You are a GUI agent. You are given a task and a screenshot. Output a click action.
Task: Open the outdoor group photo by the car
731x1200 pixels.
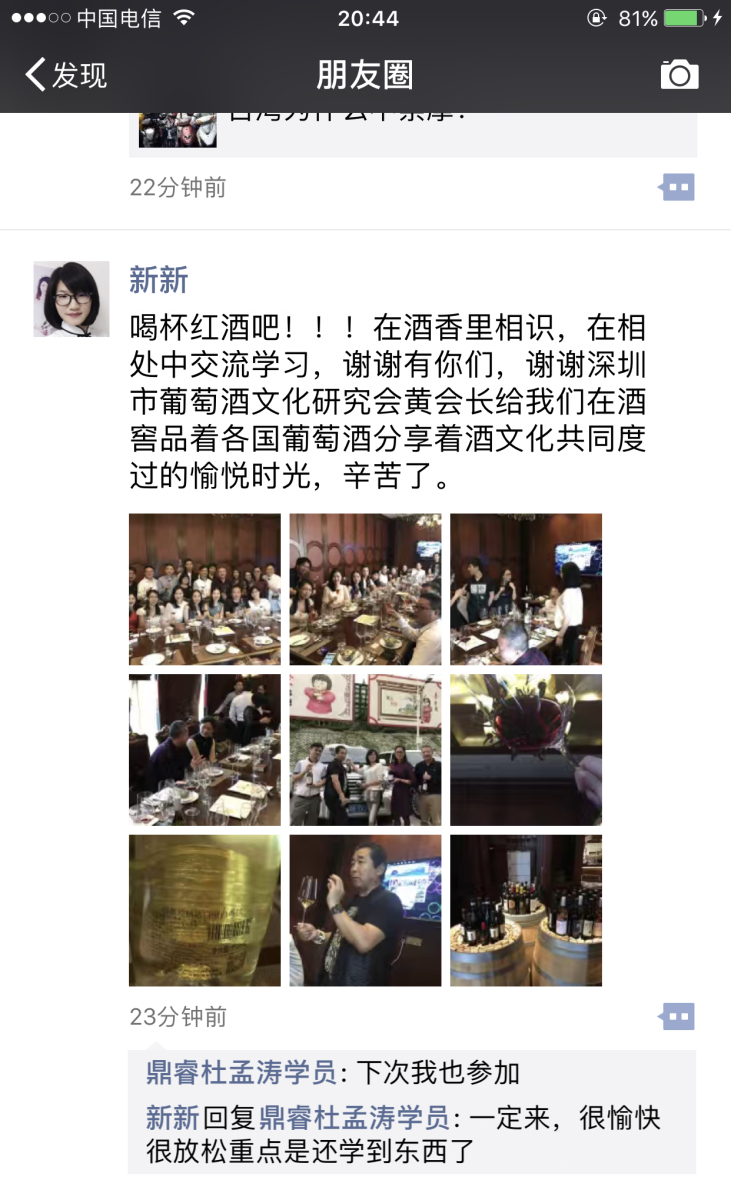pos(365,749)
